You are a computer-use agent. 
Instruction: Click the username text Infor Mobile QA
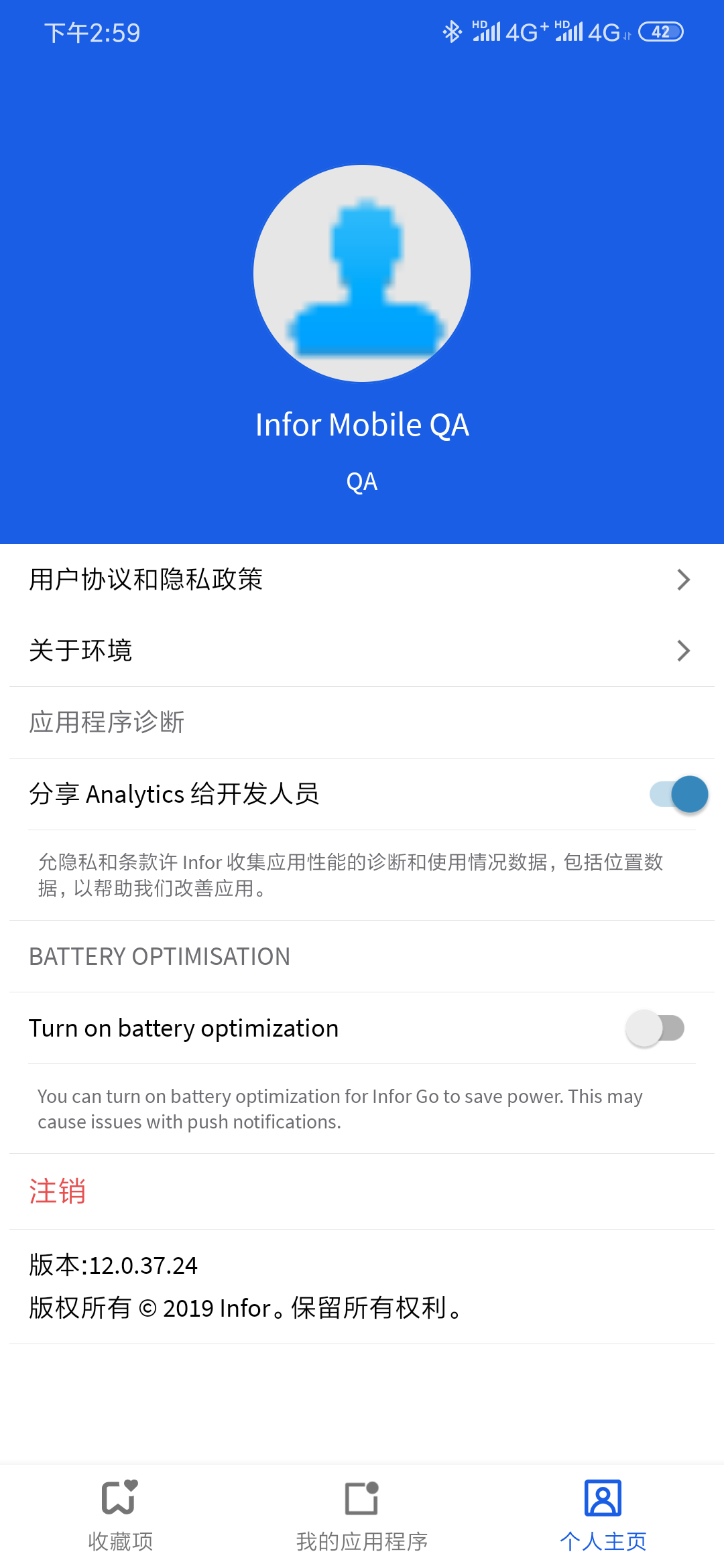click(362, 423)
